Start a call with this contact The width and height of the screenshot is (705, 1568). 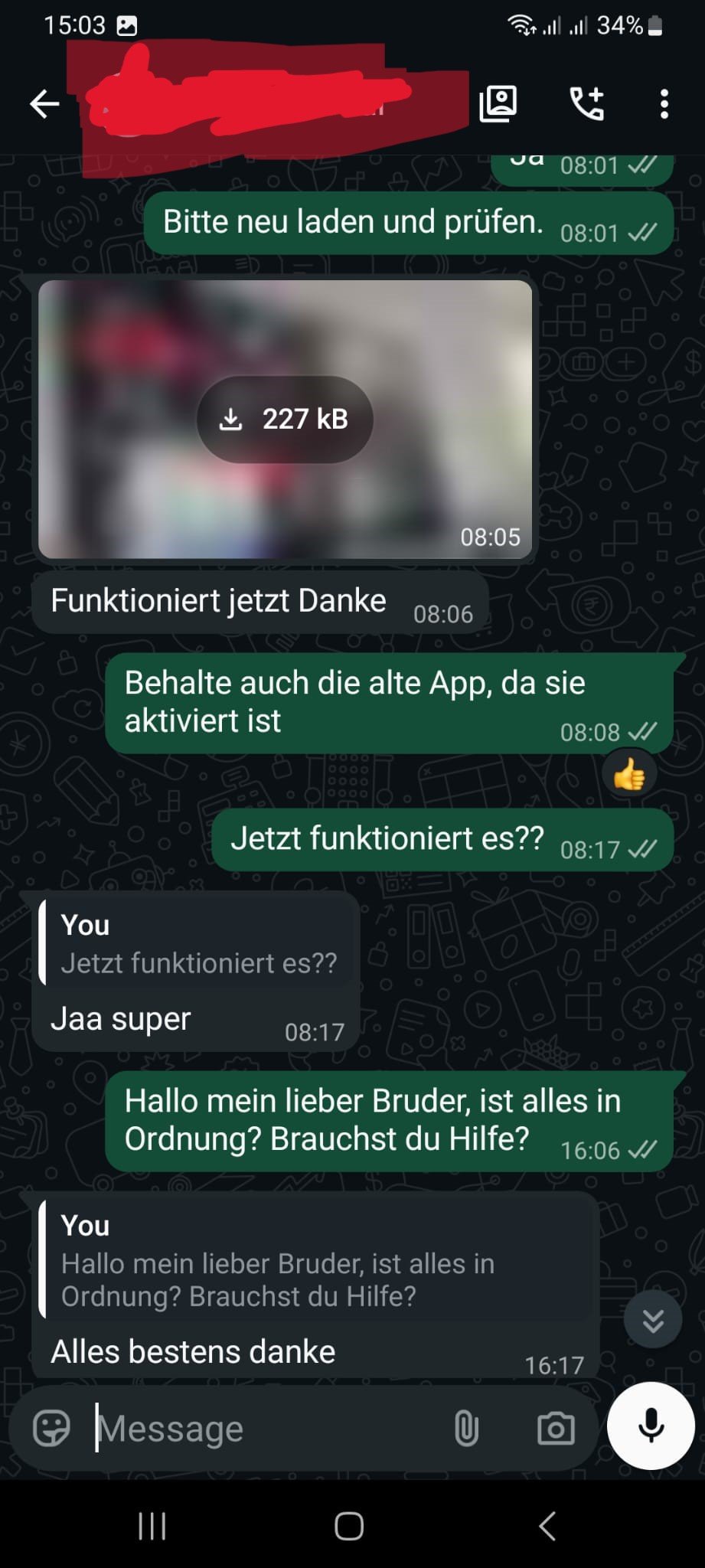587,103
